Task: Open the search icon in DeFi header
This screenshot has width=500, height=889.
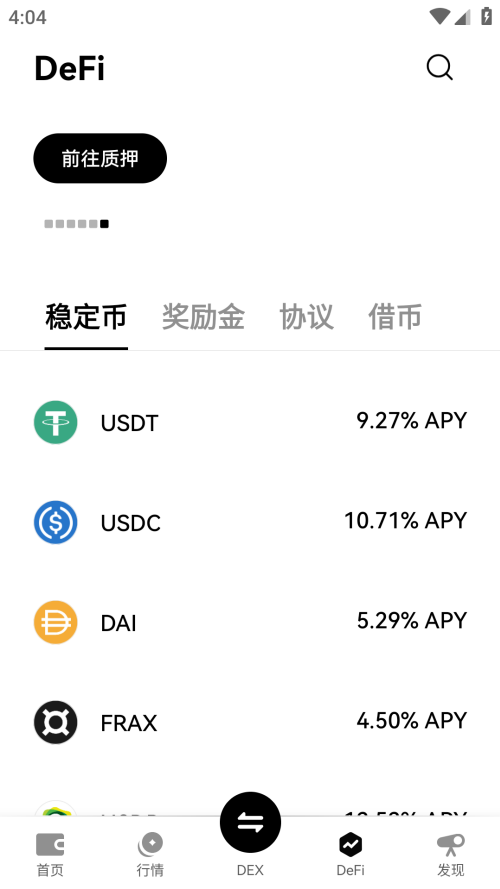Action: [x=439, y=67]
